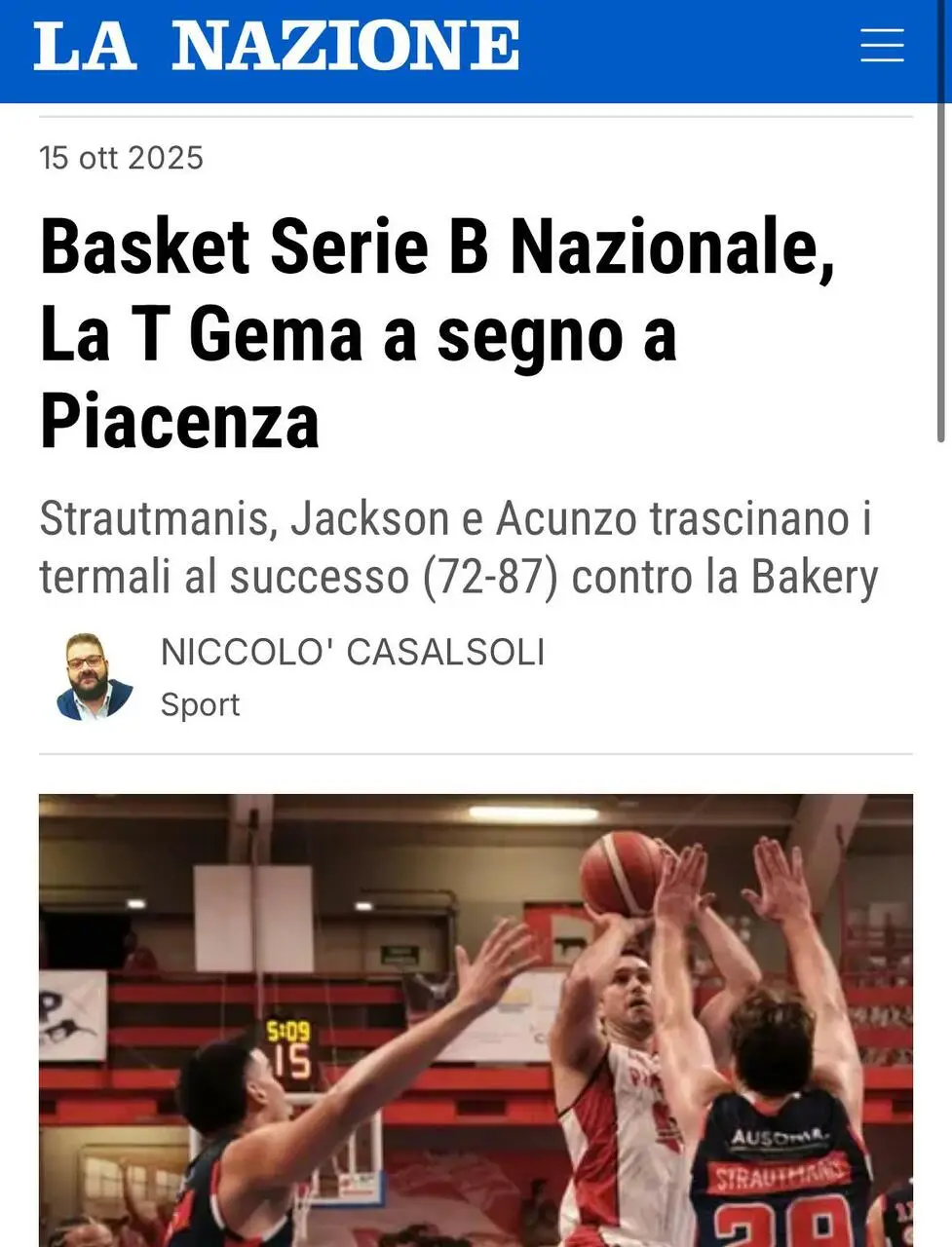Open the Sport section link
The height and width of the screenshot is (1247, 952).
(x=200, y=704)
